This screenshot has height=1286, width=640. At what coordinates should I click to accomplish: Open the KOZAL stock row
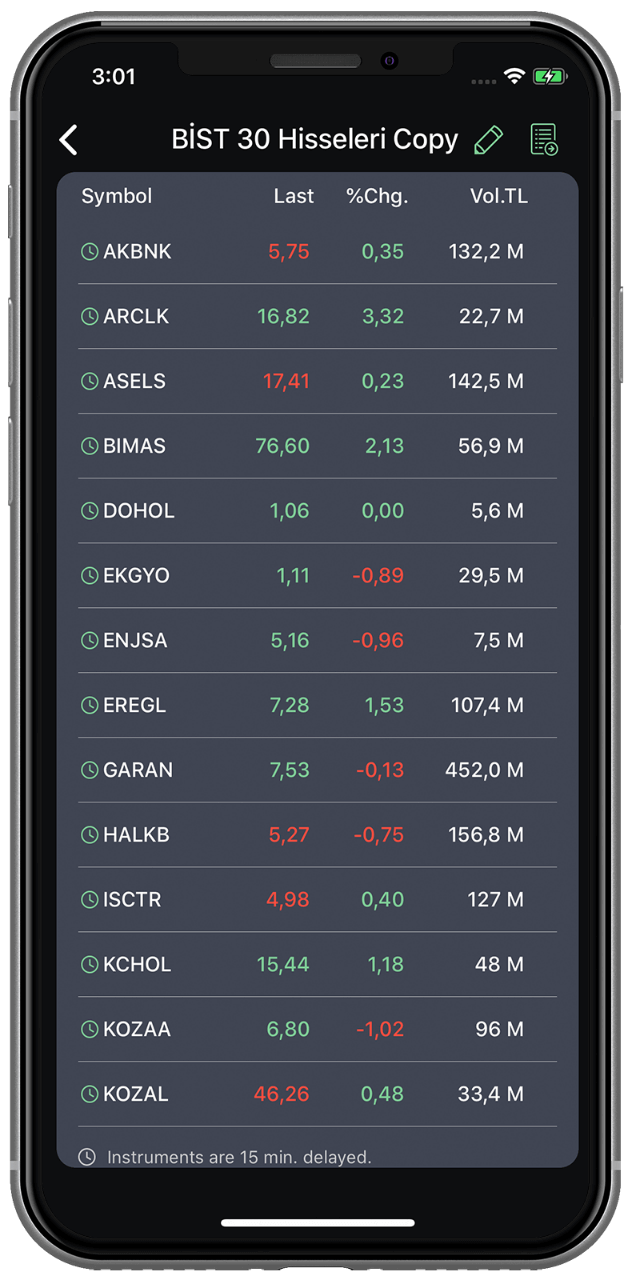[x=318, y=1094]
